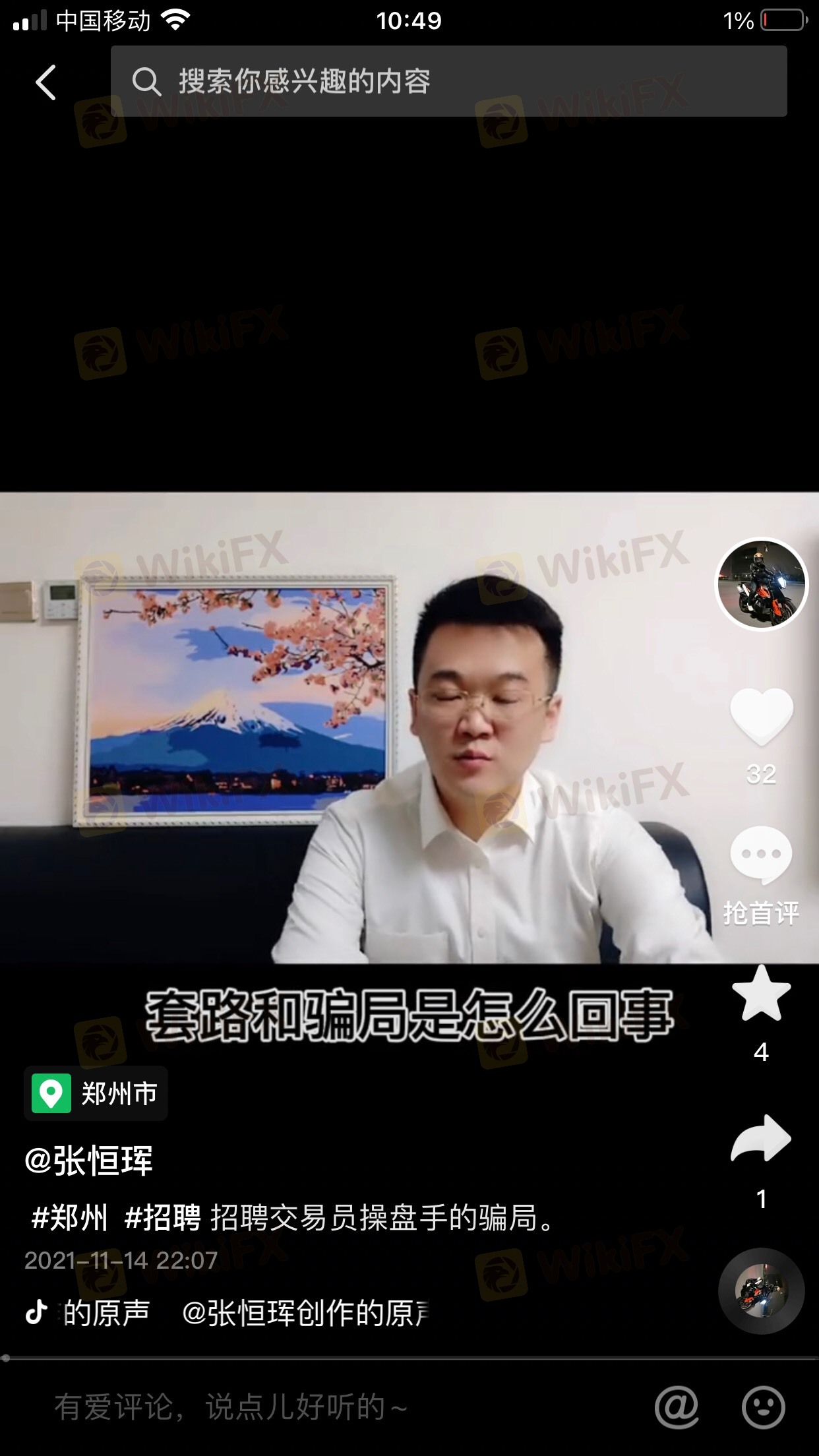The image size is (819, 1456).
Task: Go back with the arrow icon
Action: pyautogui.click(x=46, y=82)
